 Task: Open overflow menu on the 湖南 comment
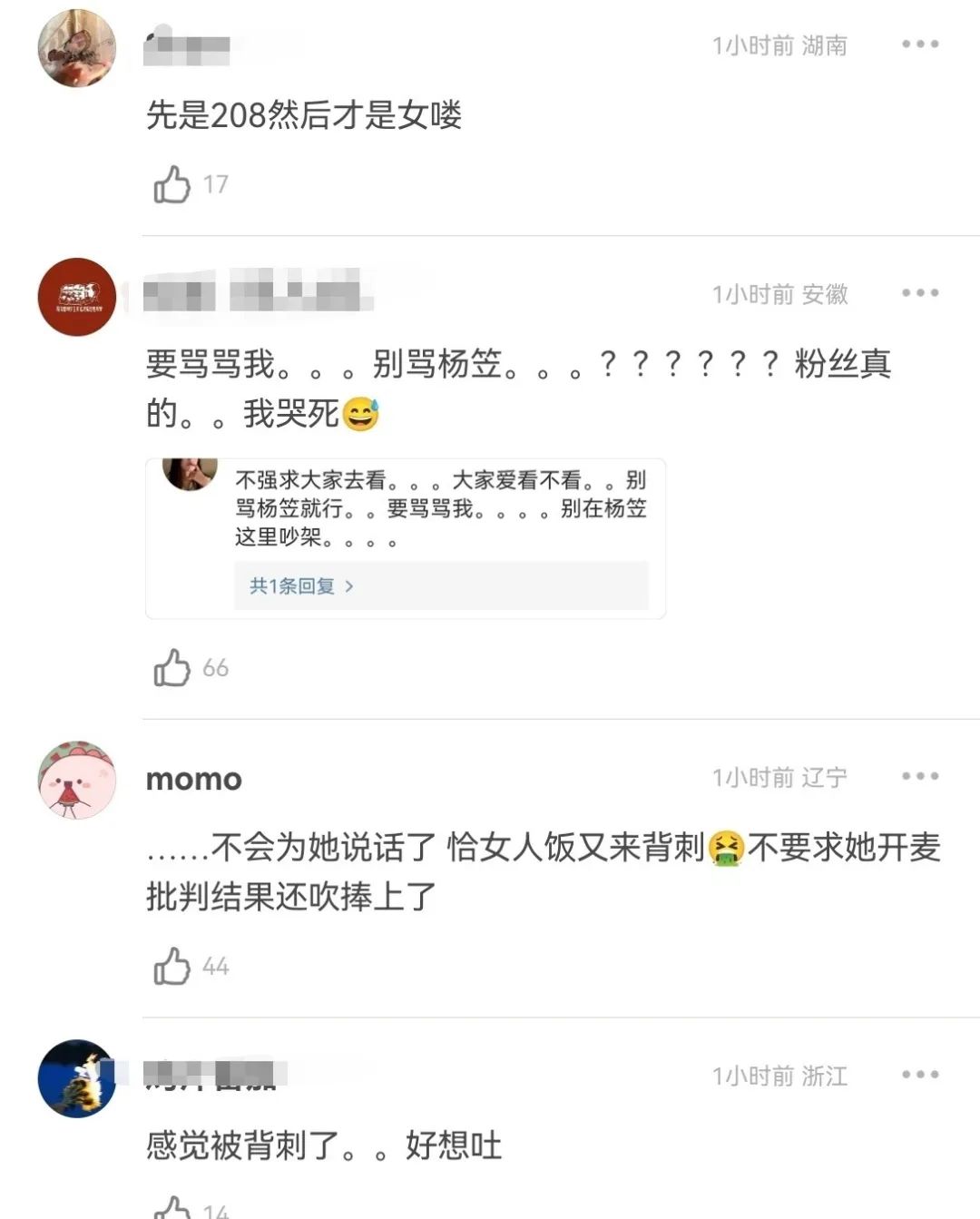point(919,44)
